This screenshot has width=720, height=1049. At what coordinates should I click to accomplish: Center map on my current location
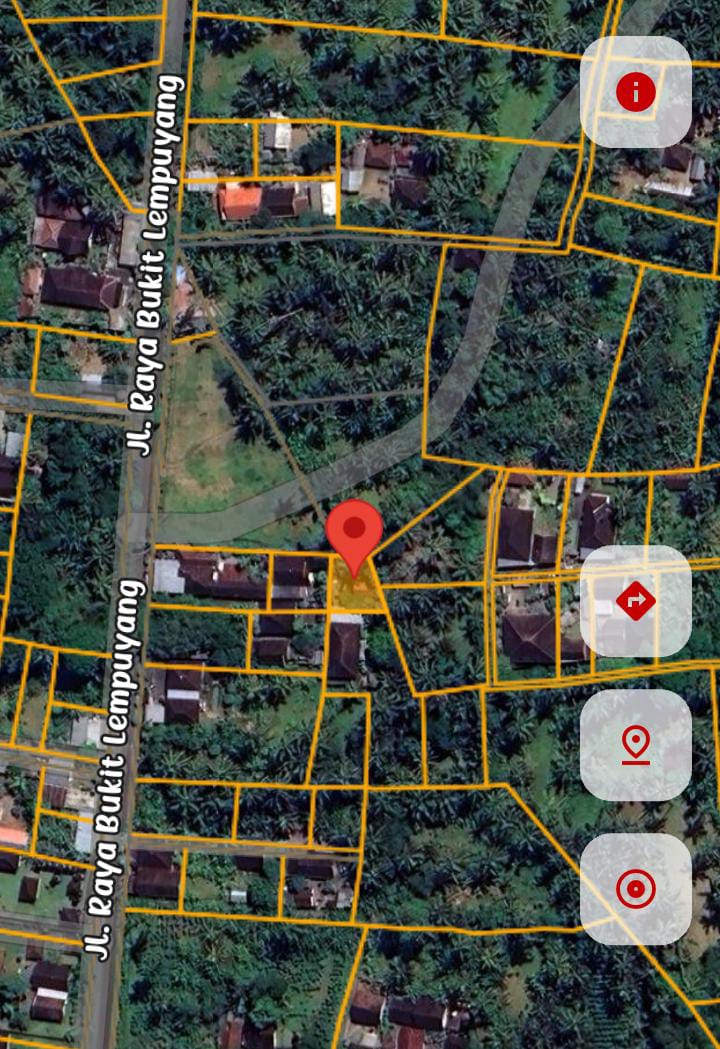click(635, 889)
